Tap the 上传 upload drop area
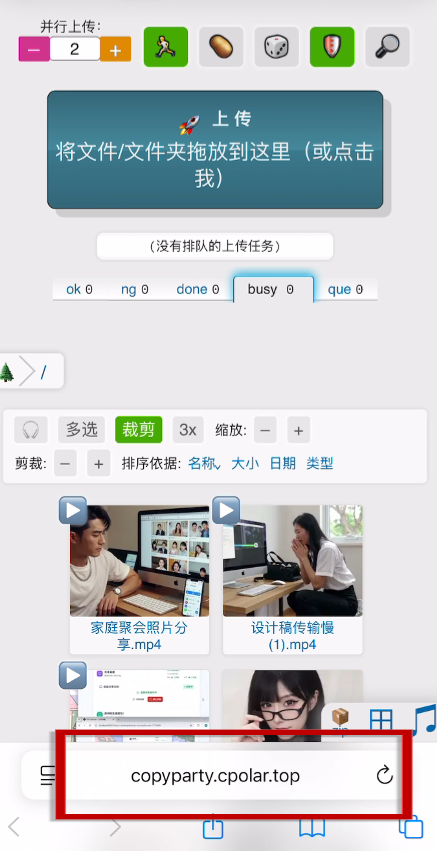 pyautogui.click(x=215, y=150)
